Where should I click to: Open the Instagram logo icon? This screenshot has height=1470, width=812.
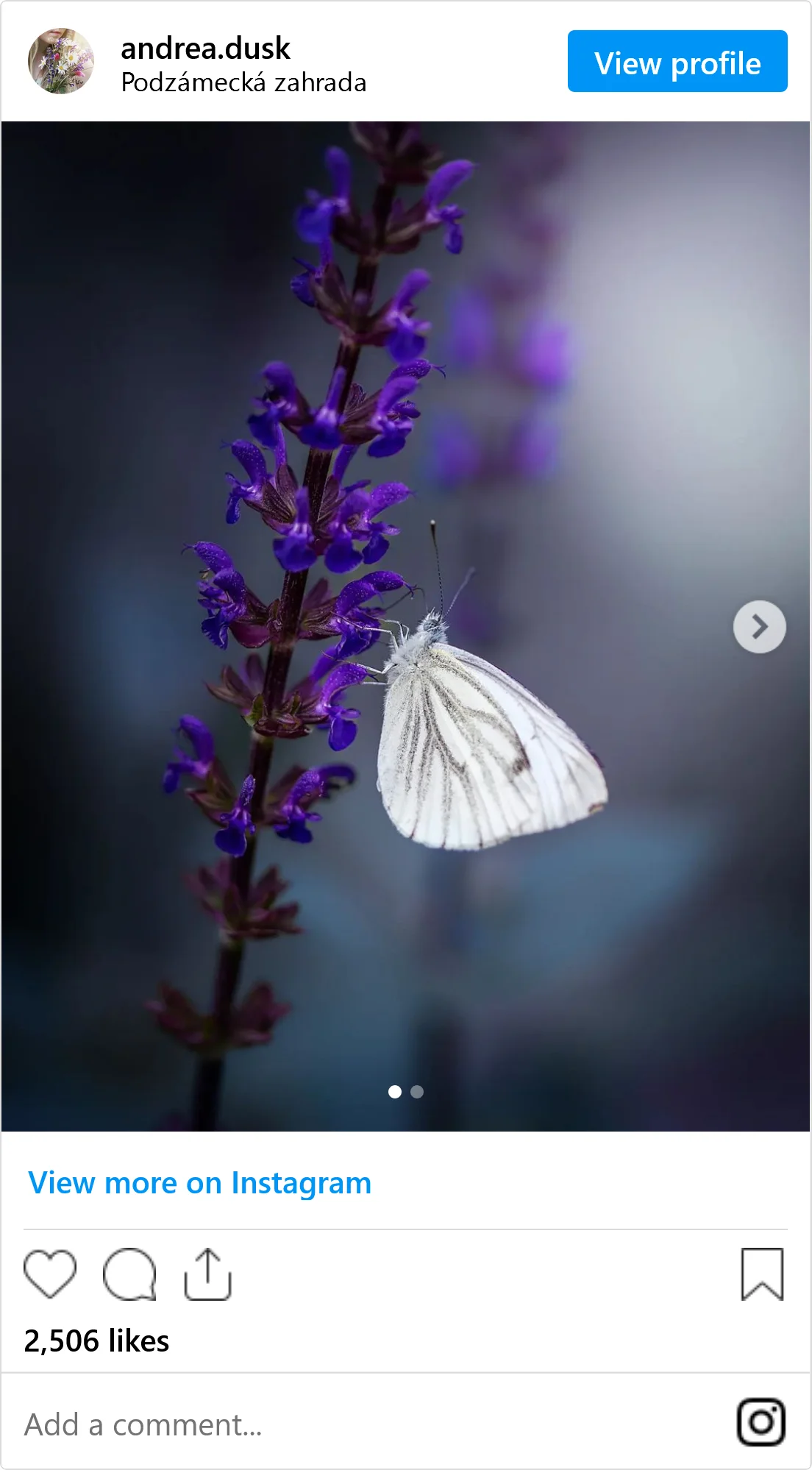761,1422
